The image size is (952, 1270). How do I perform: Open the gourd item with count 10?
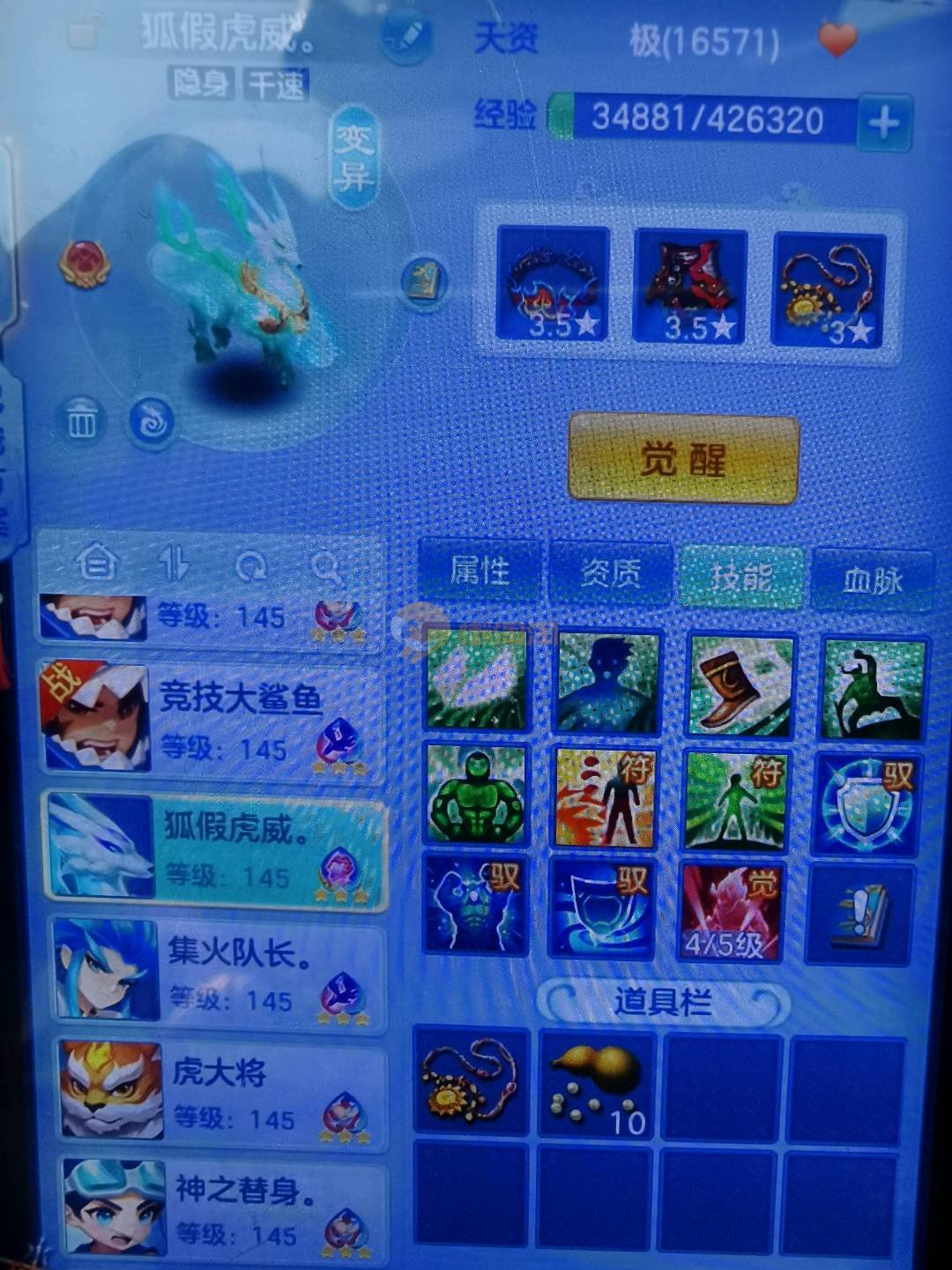click(x=597, y=1083)
